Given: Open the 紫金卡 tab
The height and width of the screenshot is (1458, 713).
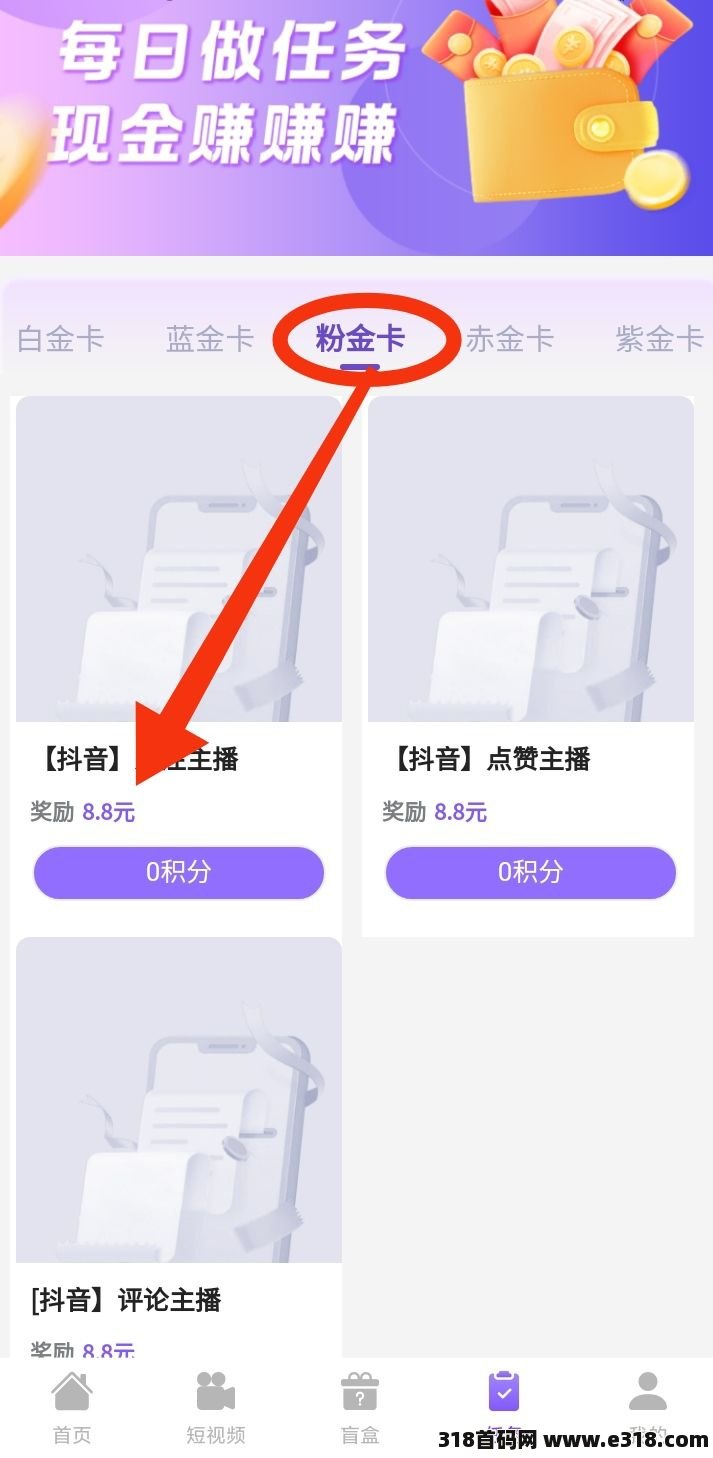Looking at the screenshot, I should [660, 339].
